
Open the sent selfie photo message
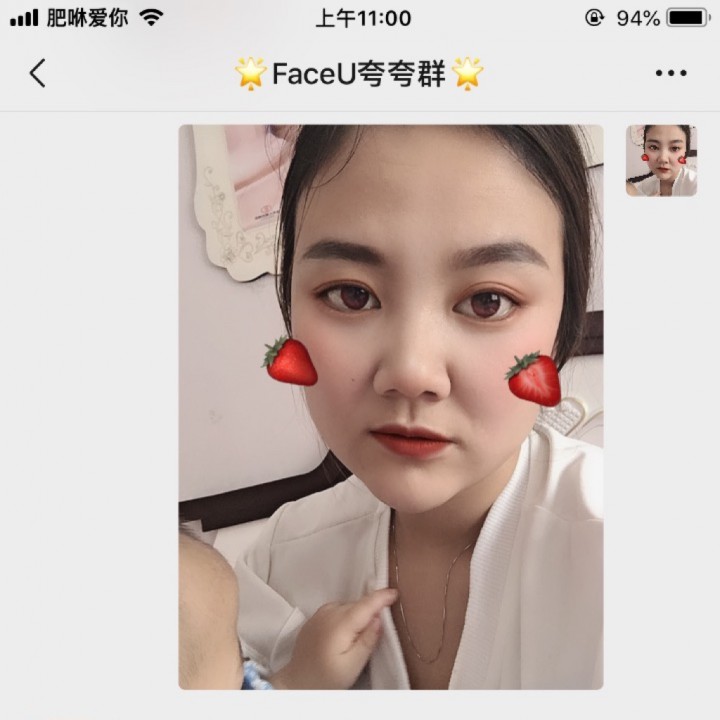391,406
